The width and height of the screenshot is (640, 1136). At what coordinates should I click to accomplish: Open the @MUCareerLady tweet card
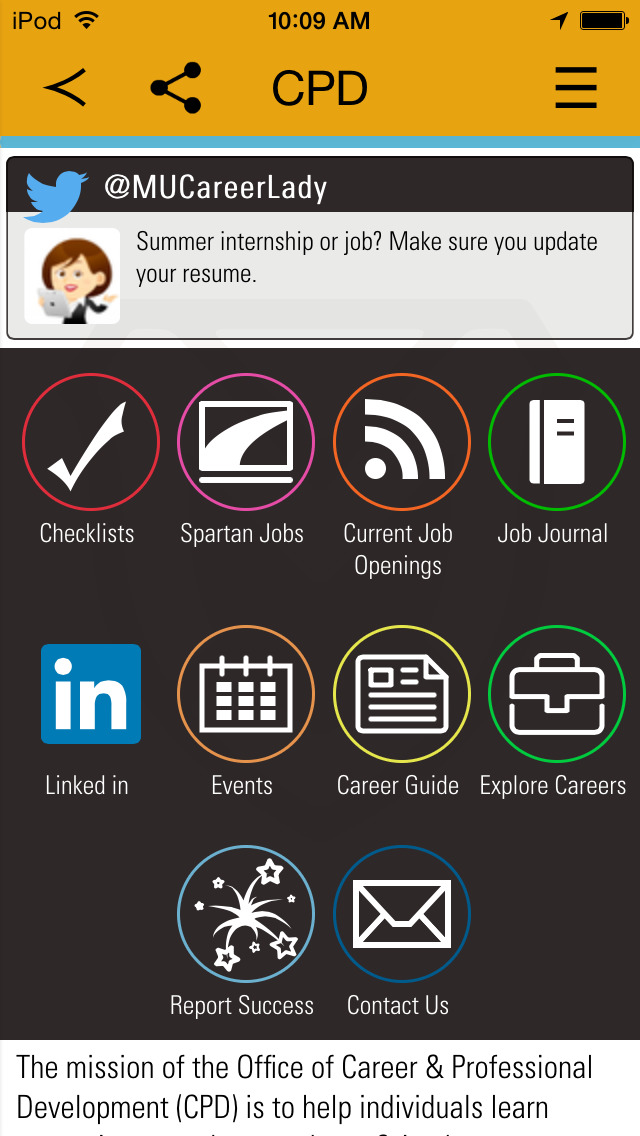(x=320, y=248)
